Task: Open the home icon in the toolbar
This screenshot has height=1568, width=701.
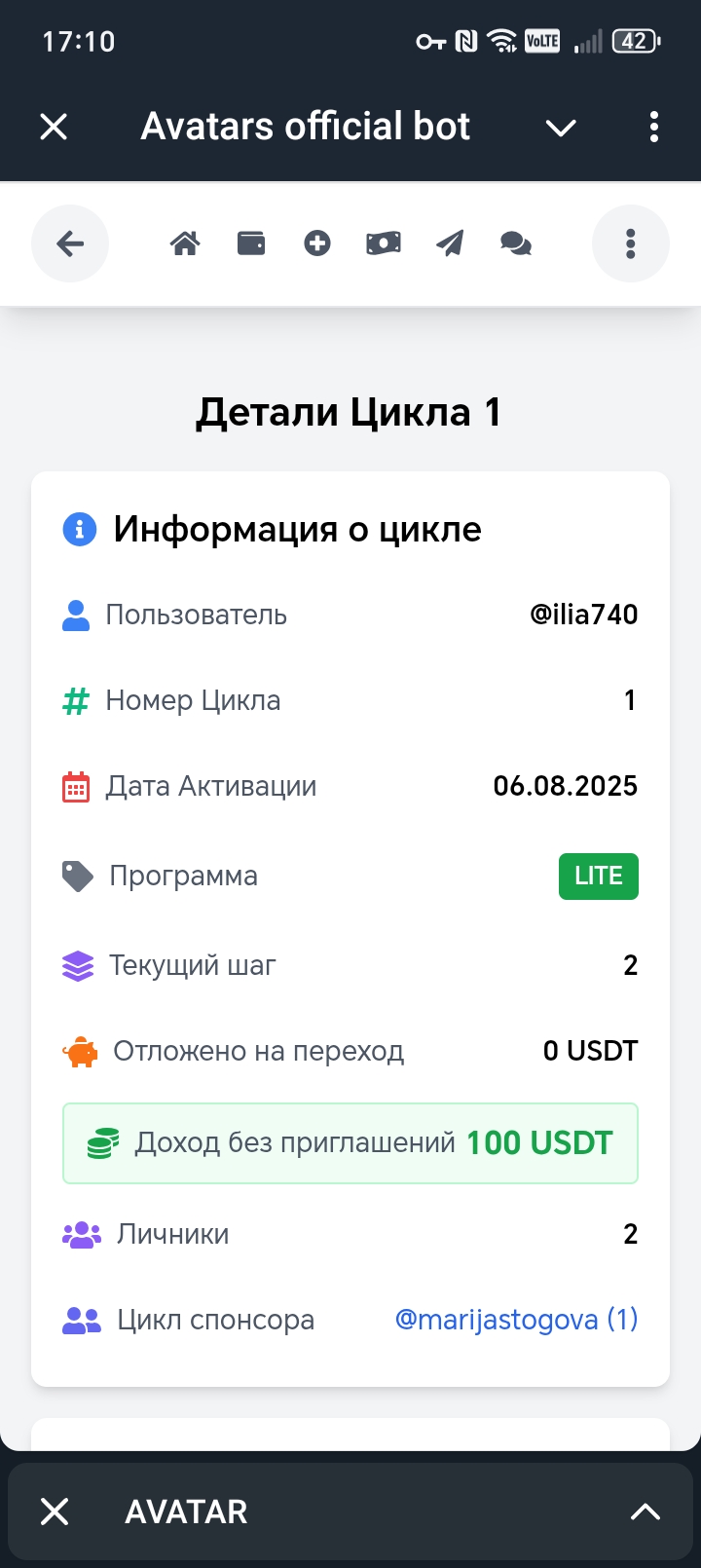Action: coord(185,243)
